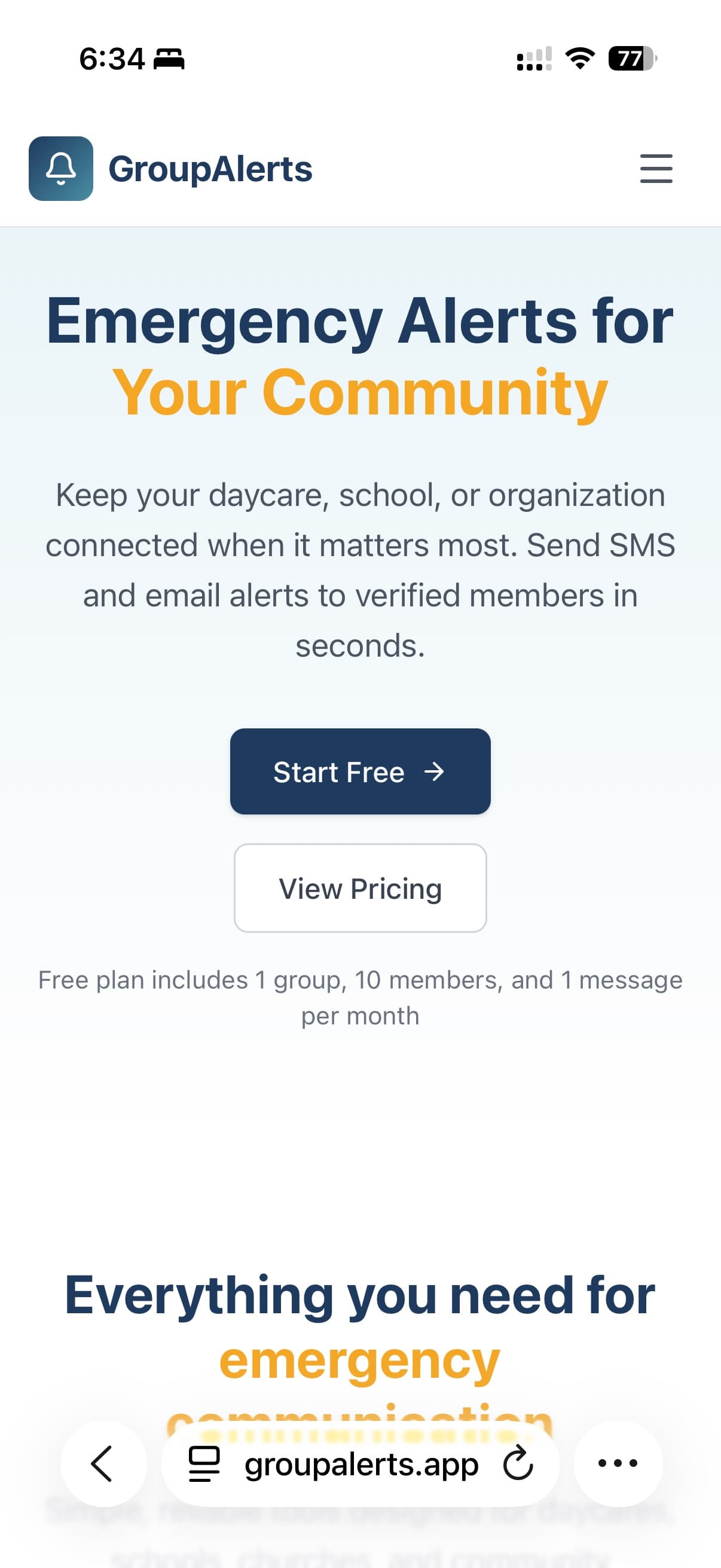721x1568 pixels.
Task: Tap the groupalerts.app address field
Action: 360,1465
